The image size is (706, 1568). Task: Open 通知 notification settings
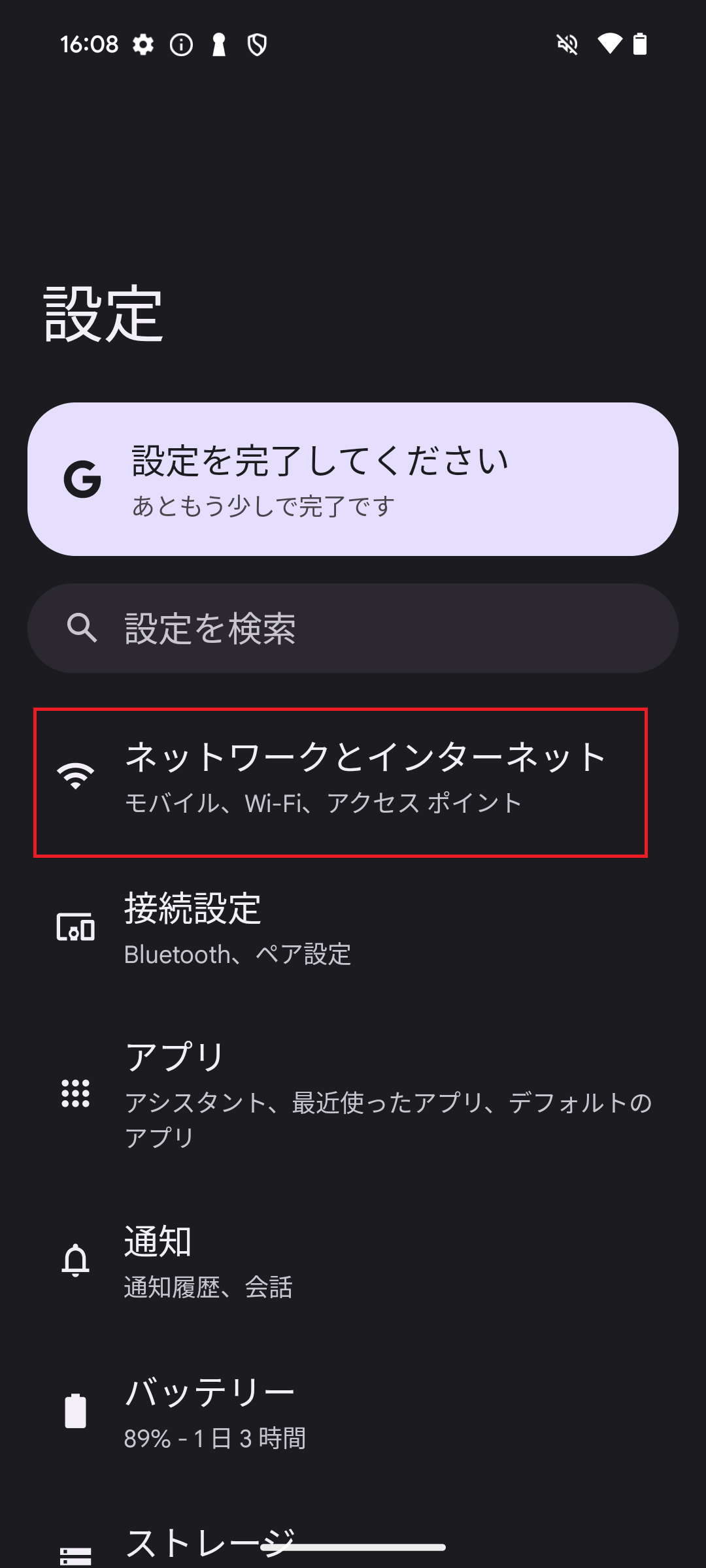(353, 1260)
